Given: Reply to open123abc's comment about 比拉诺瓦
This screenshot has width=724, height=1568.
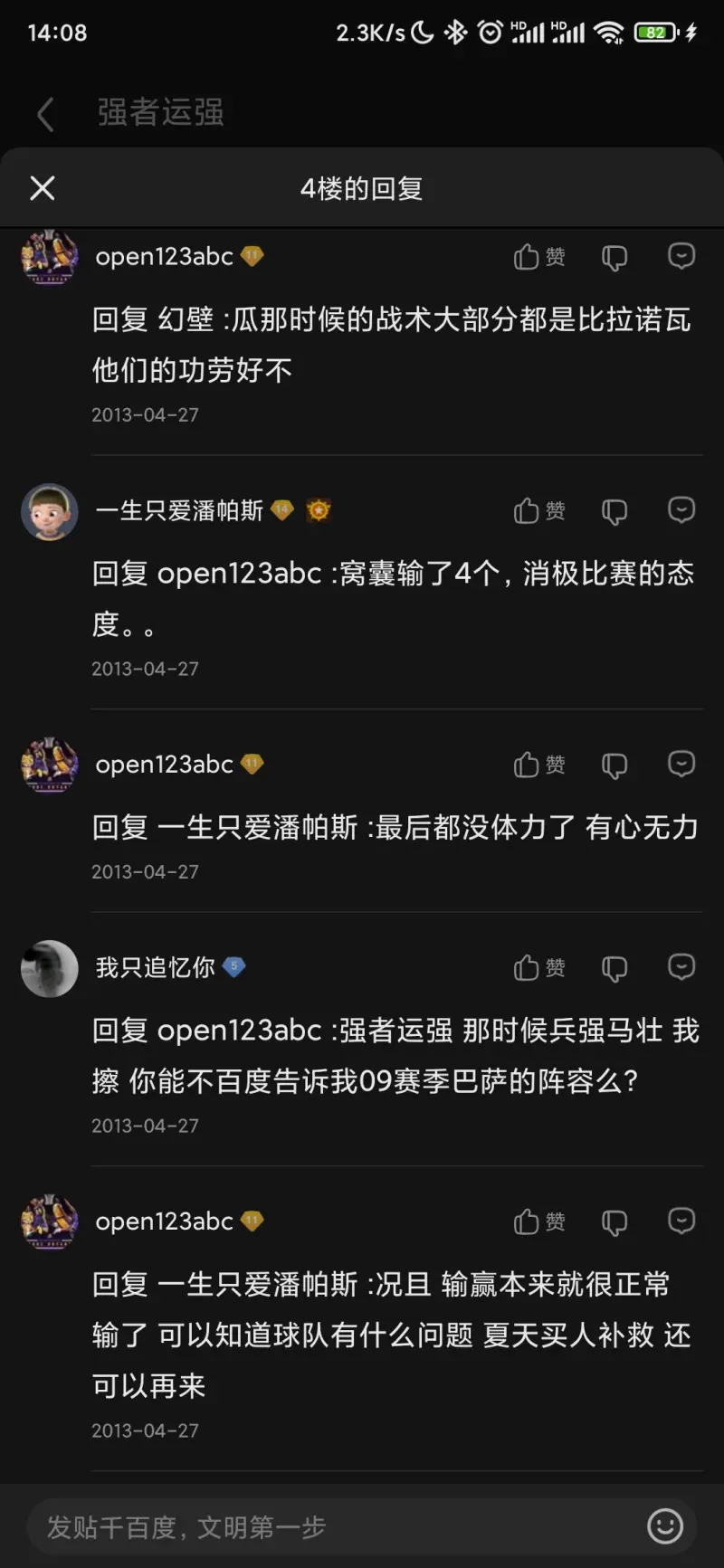Looking at the screenshot, I should pyautogui.click(x=681, y=256).
